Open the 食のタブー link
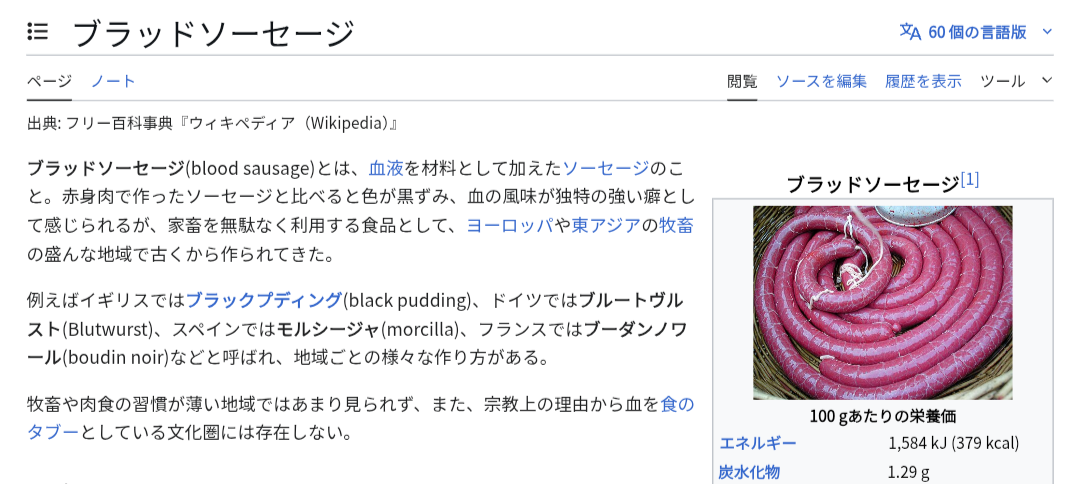Screen dimensions: 1080x484 point(677,404)
